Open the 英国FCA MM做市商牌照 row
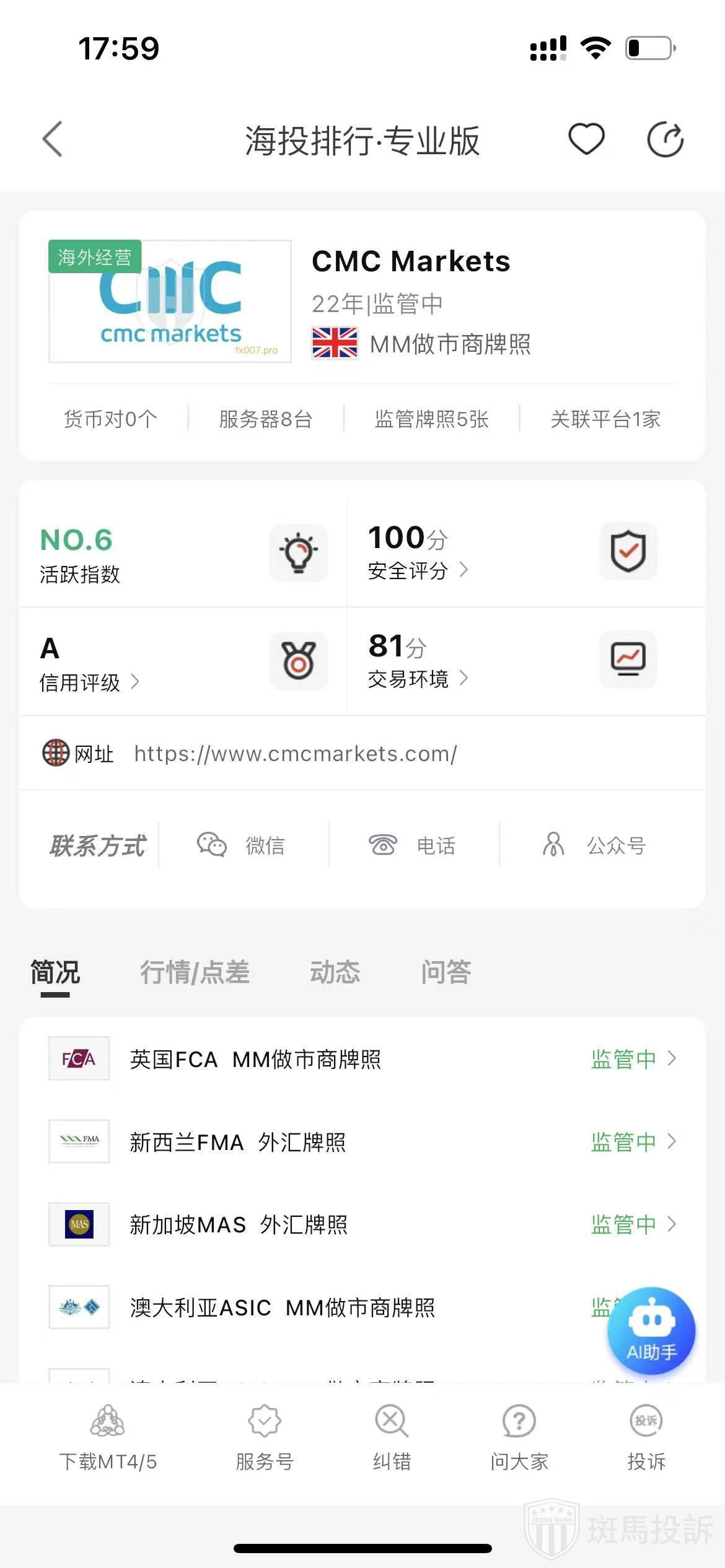Viewport: 725px width, 1568px height. click(x=362, y=1059)
